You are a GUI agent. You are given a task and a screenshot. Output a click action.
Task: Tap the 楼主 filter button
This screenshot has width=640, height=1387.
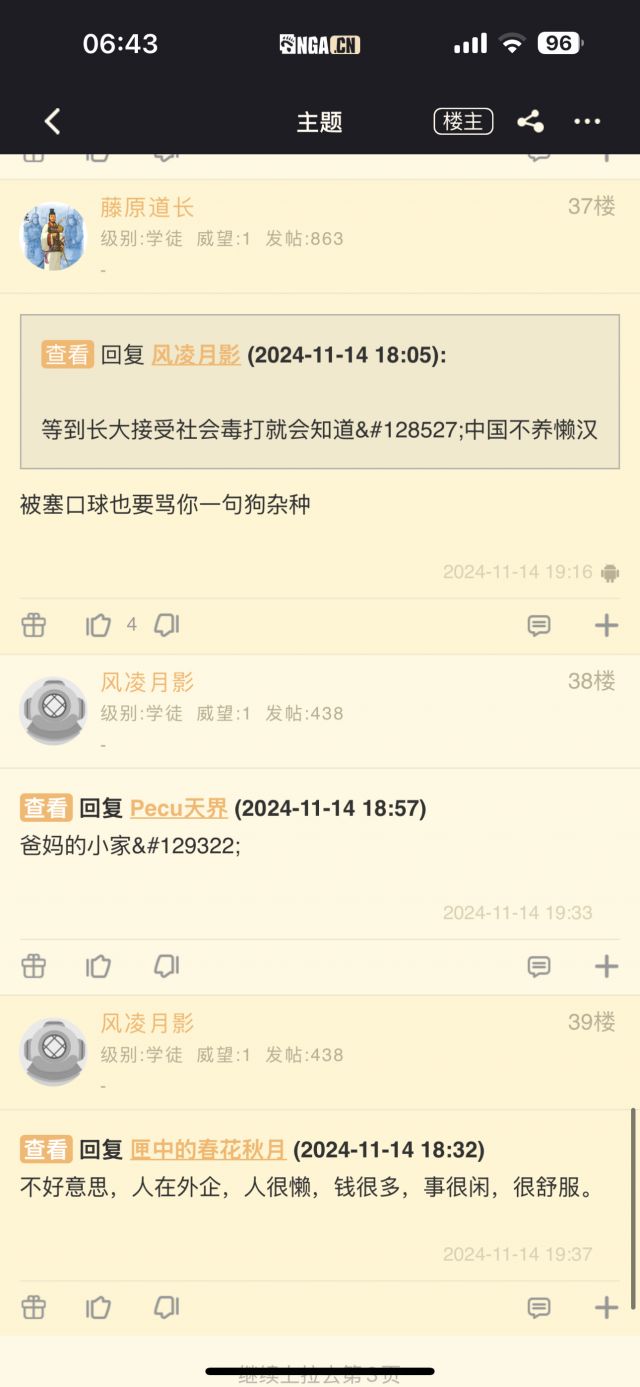[463, 121]
